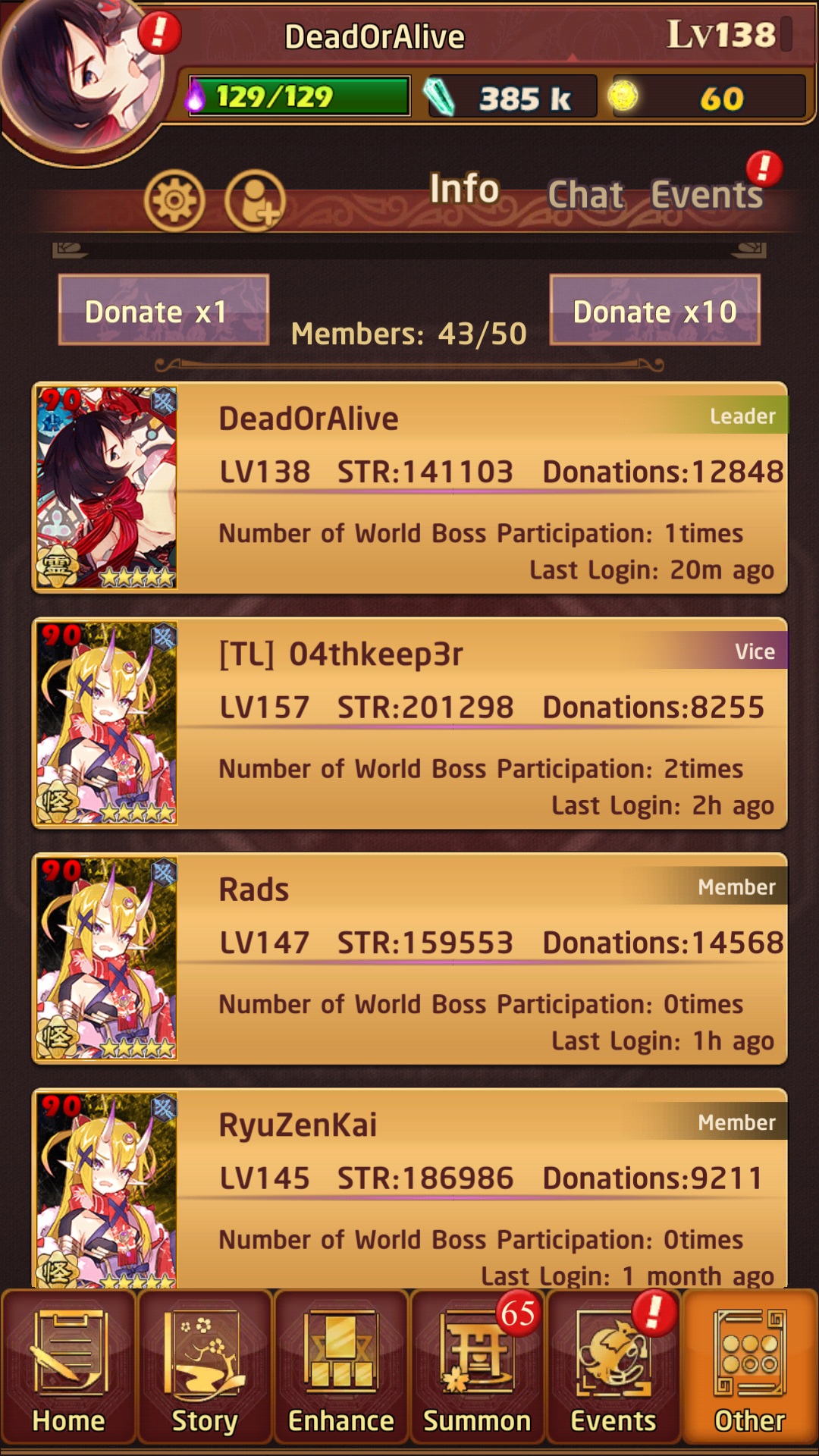Screen dimensions: 819x1456
Task: Switch to the guild Events tab
Action: click(707, 195)
